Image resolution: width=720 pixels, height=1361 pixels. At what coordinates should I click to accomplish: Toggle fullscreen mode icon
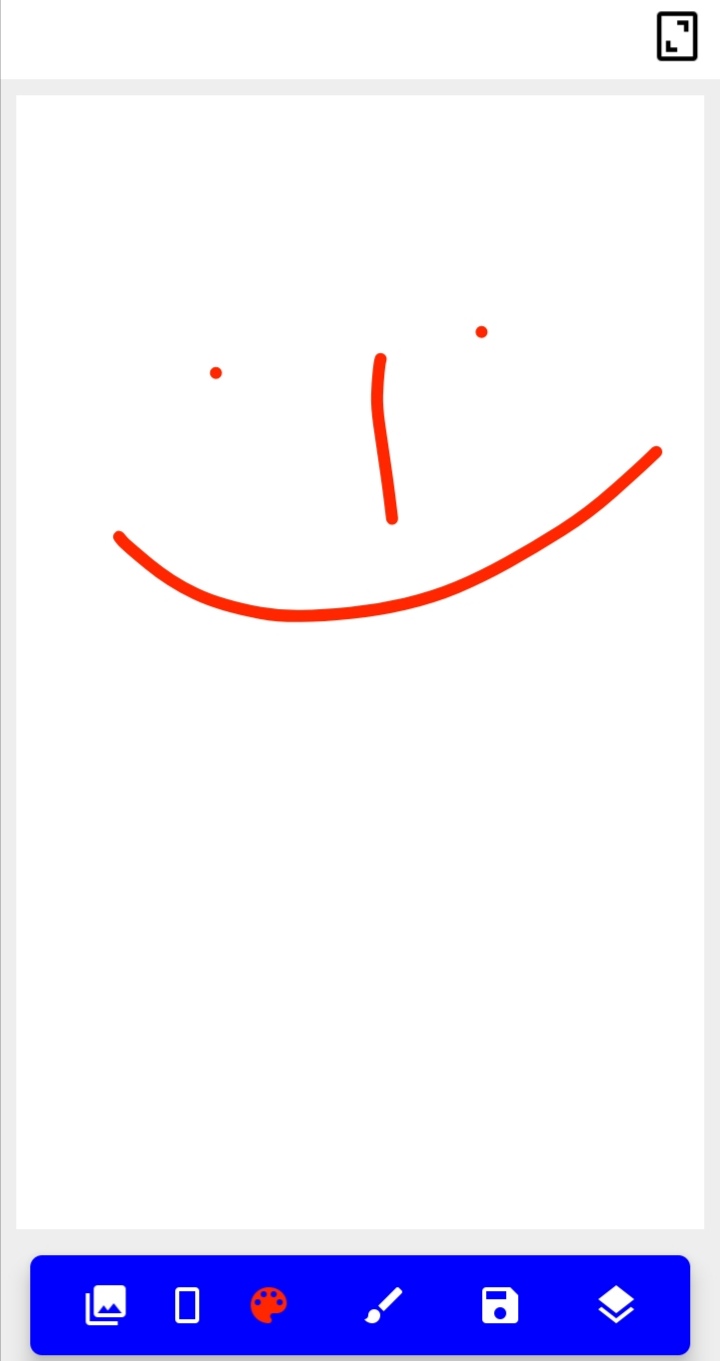click(676, 37)
